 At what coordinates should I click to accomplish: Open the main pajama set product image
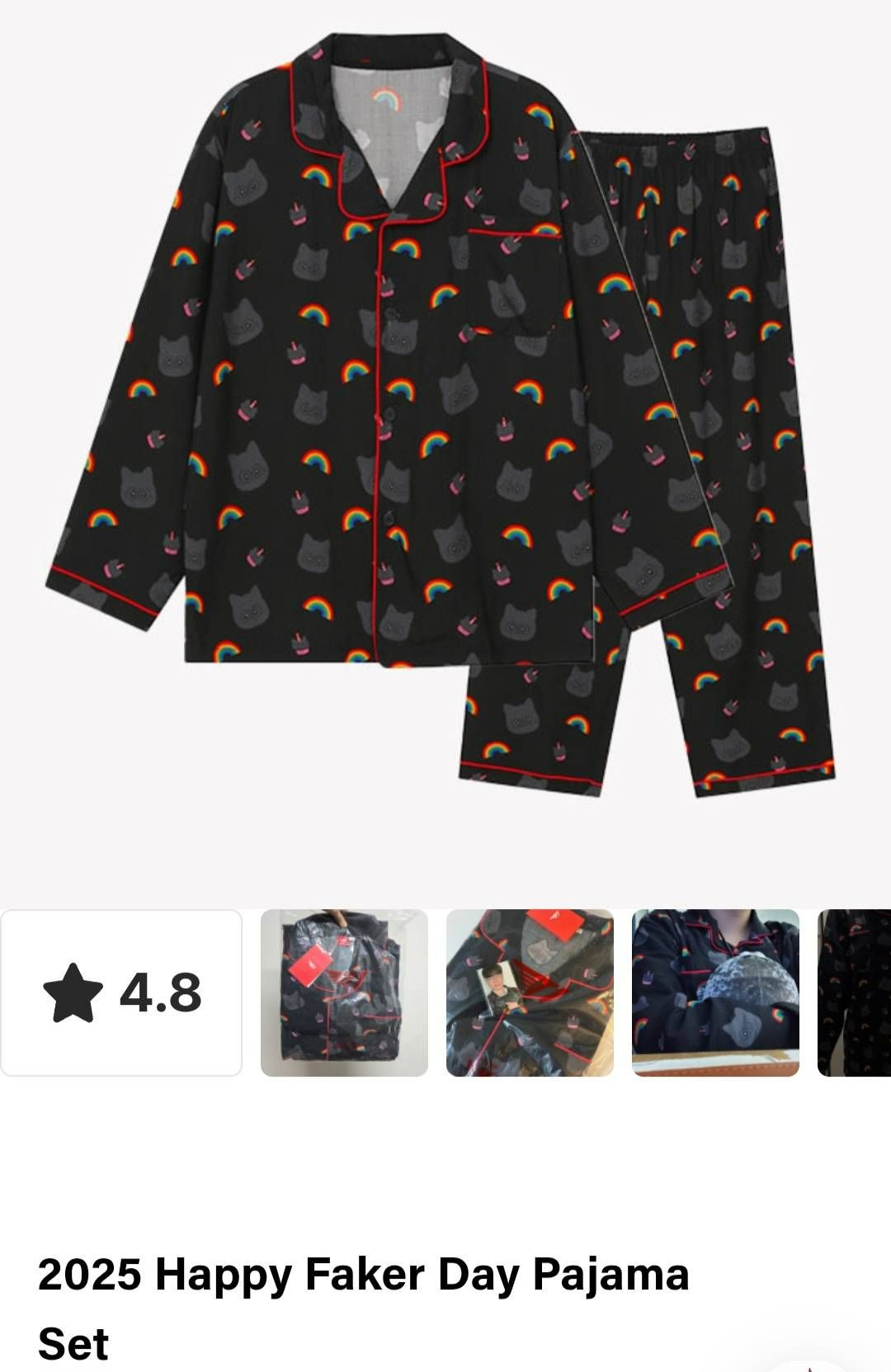pos(445,413)
